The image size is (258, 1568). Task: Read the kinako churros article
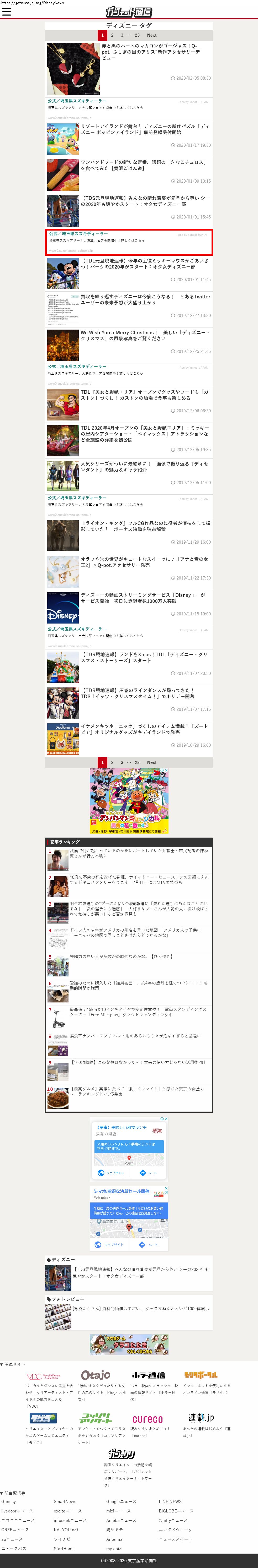click(145, 165)
